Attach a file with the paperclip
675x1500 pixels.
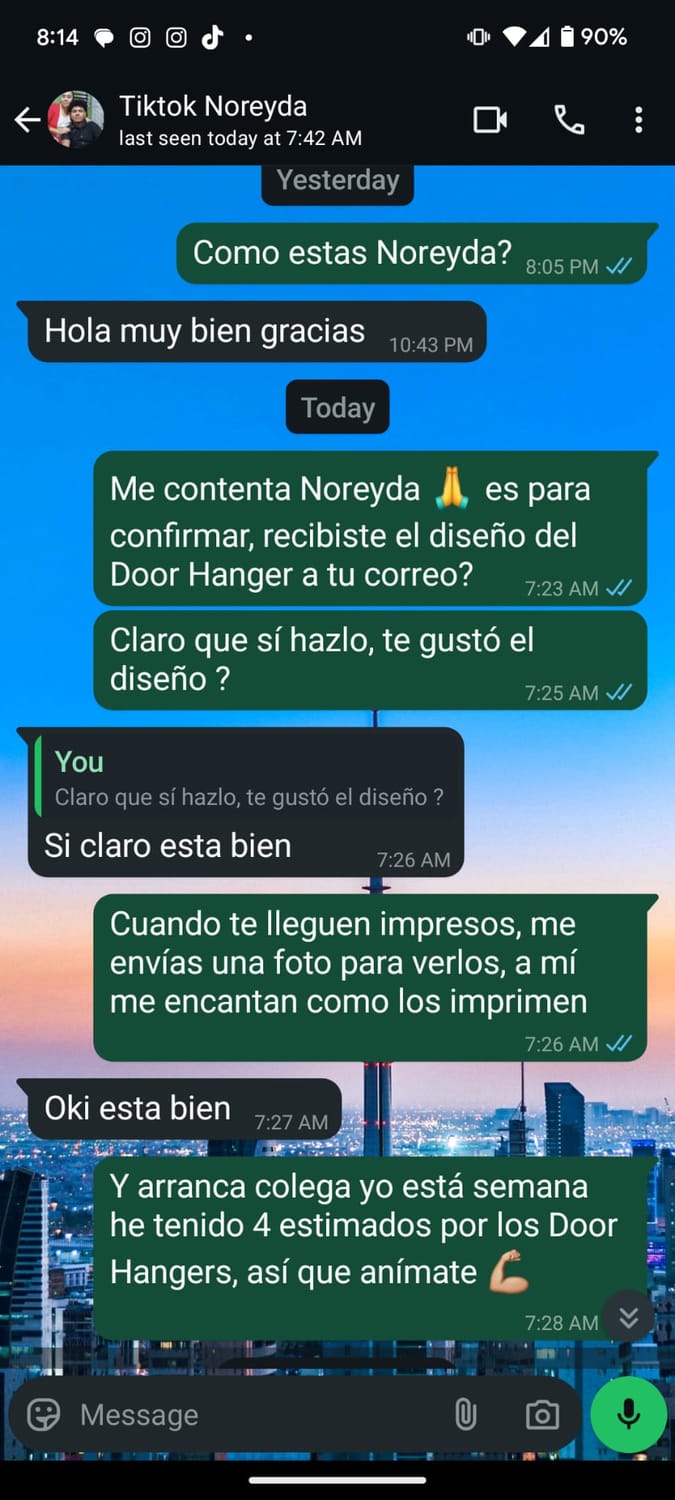pos(465,1414)
